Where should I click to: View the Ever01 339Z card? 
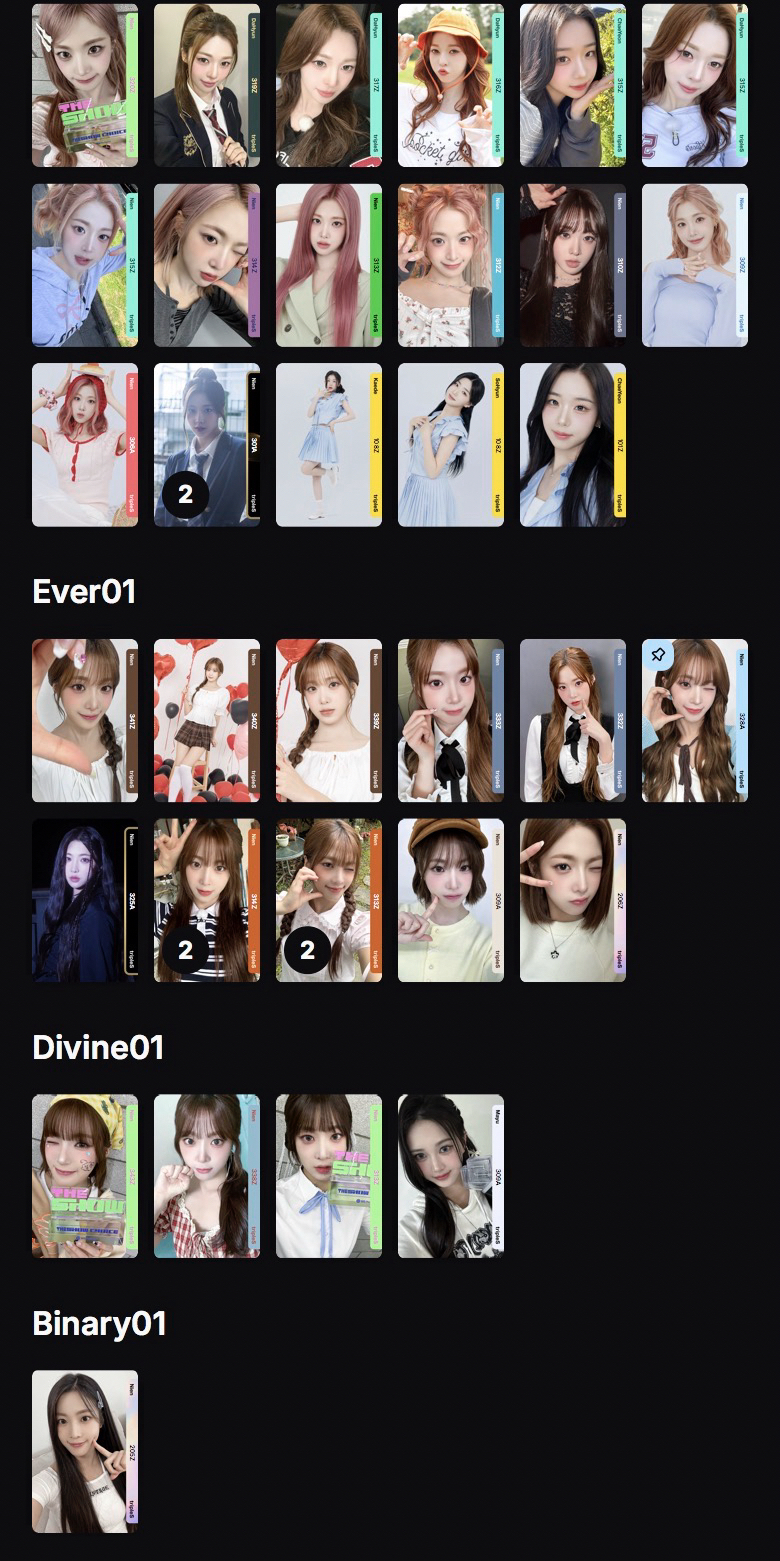[328, 720]
